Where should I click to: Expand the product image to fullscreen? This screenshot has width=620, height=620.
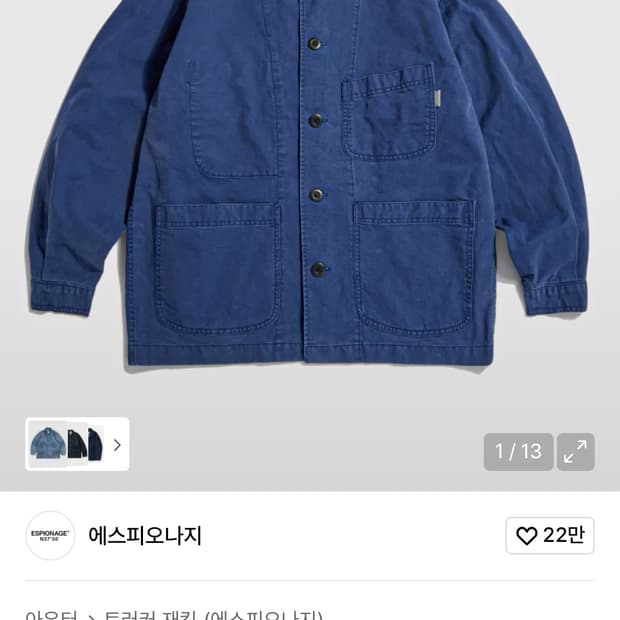tap(575, 452)
